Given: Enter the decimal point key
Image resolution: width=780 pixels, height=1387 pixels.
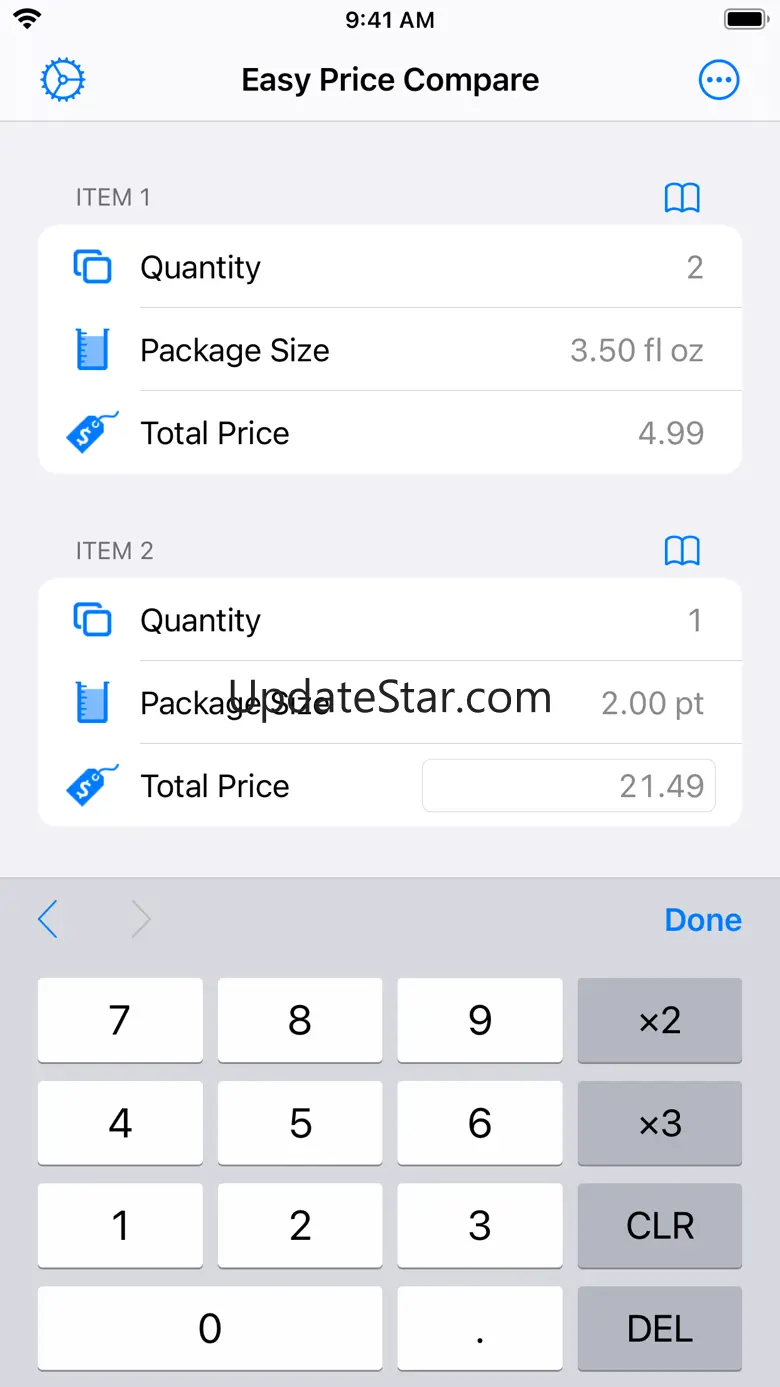Looking at the screenshot, I should point(480,1328).
